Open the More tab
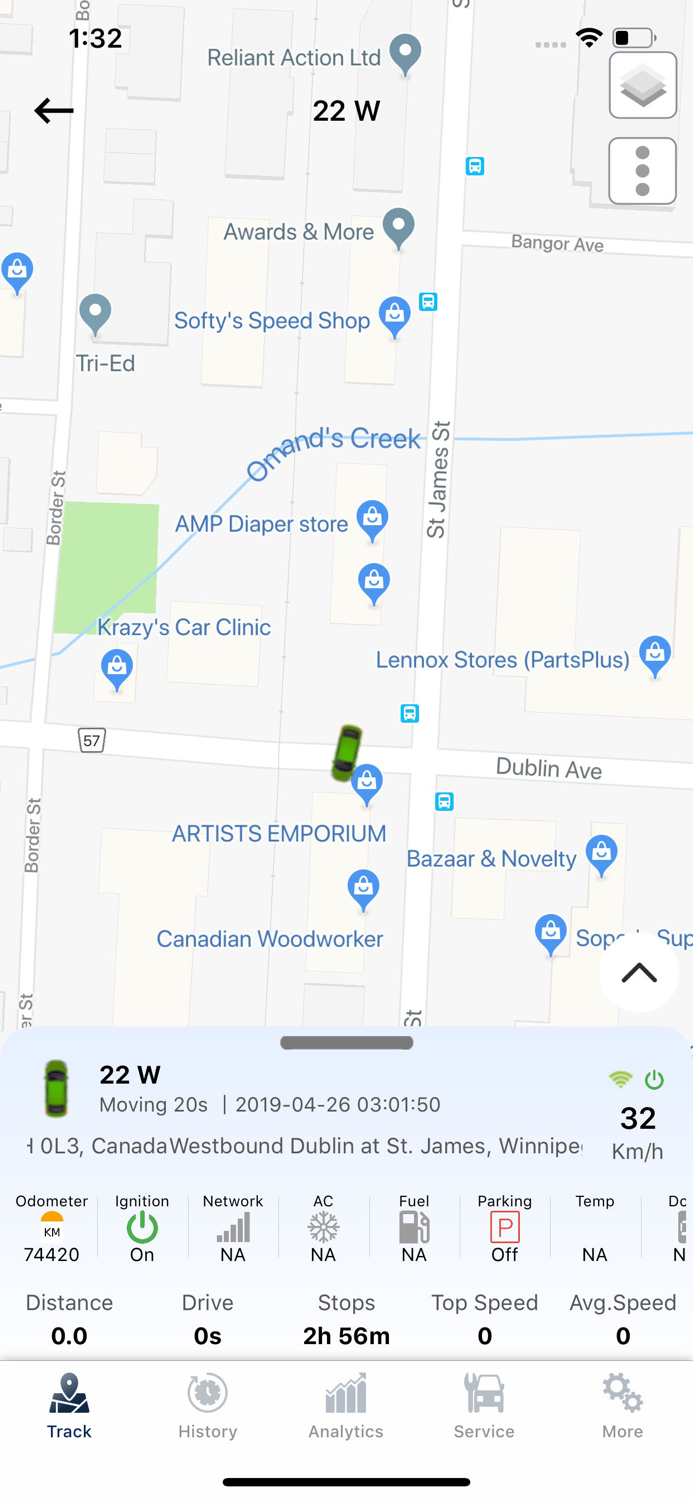Image resolution: width=693 pixels, height=1500 pixels. pos(622,1406)
